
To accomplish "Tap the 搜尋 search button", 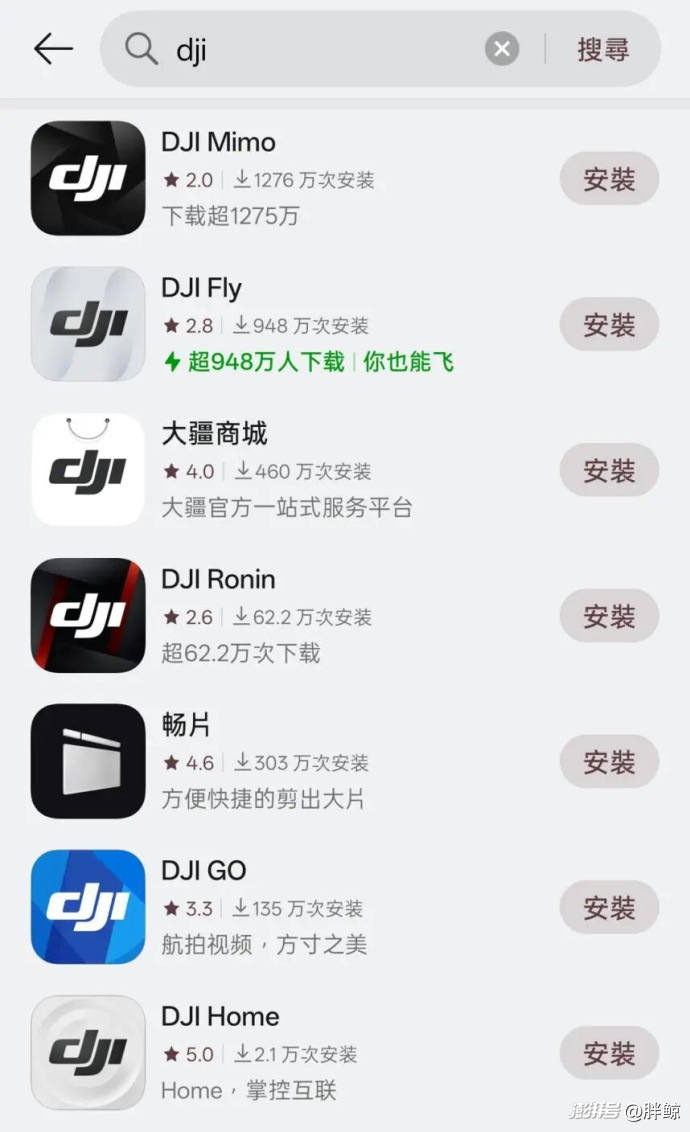I will pos(603,49).
